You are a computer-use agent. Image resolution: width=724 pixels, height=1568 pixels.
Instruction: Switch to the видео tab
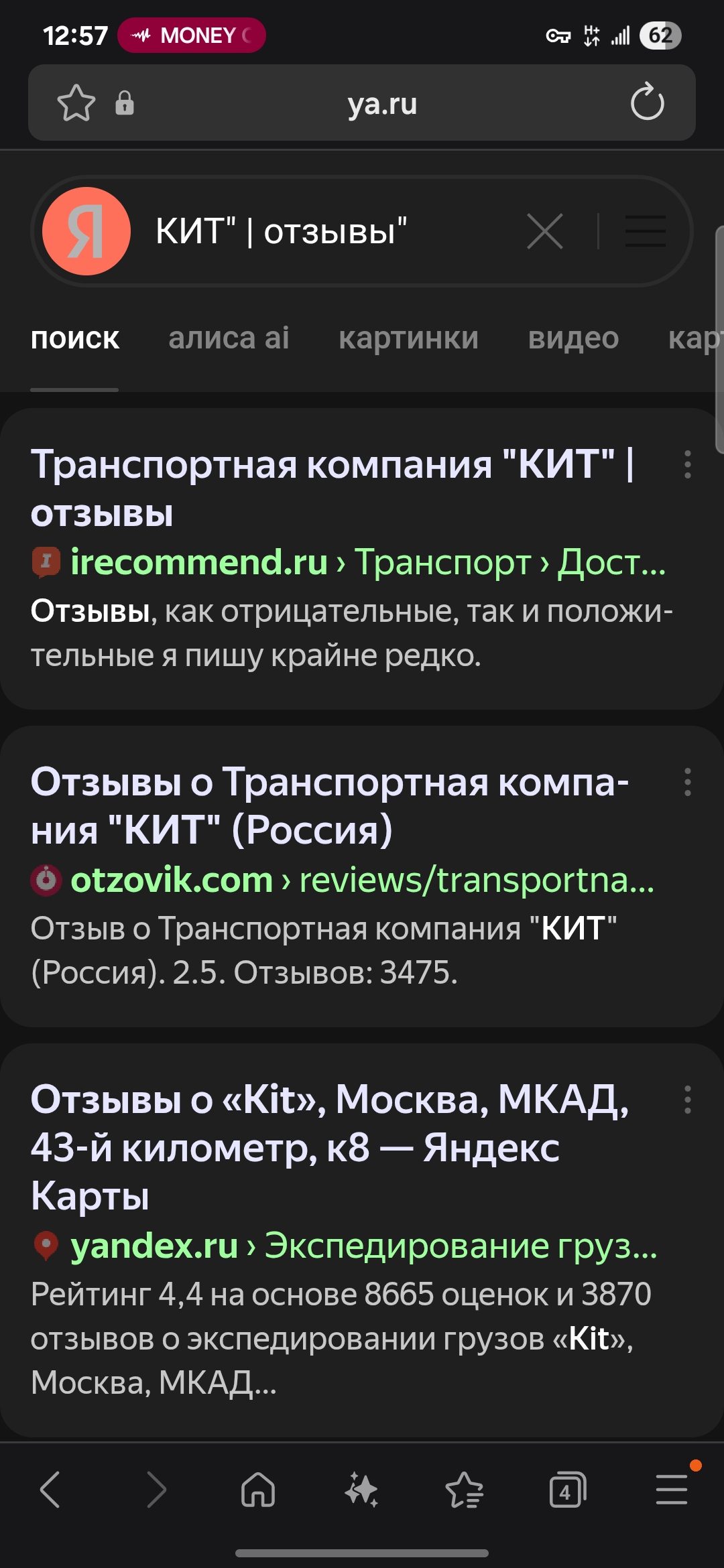[573, 338]
